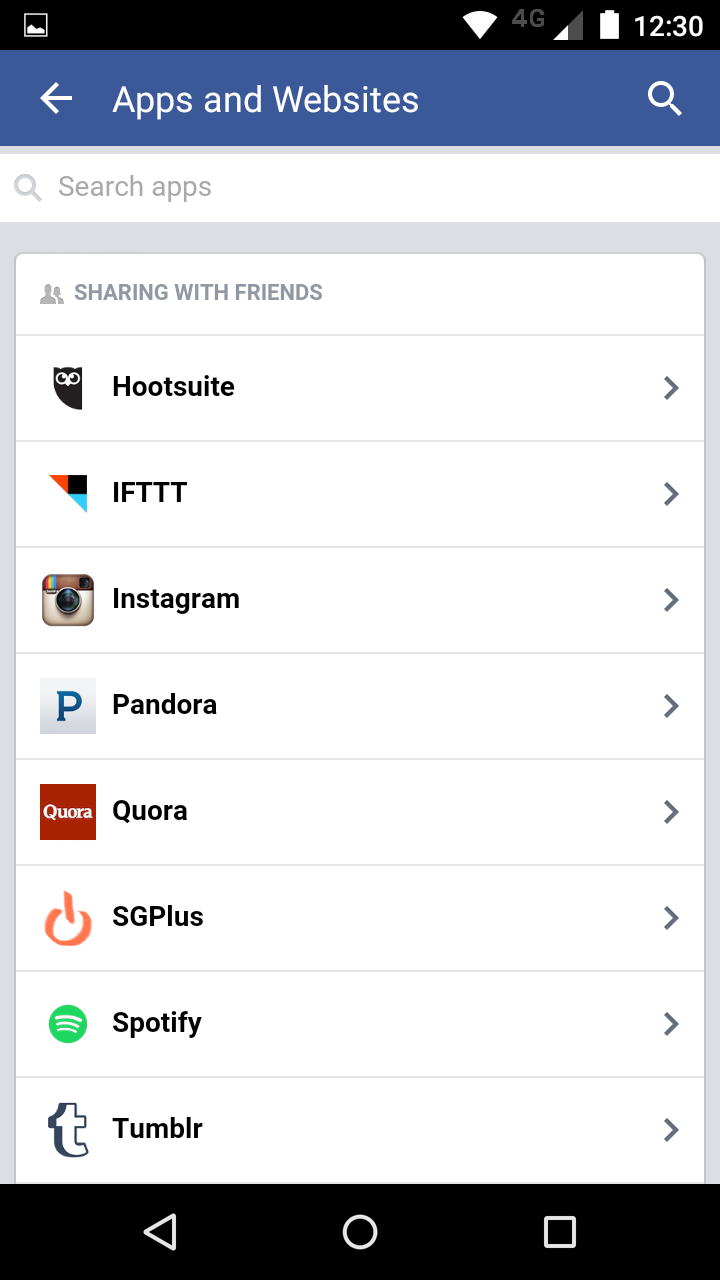The image size is (720, 1280).
Task: Open SGPlus app details
Action: (x=360, y=918)
